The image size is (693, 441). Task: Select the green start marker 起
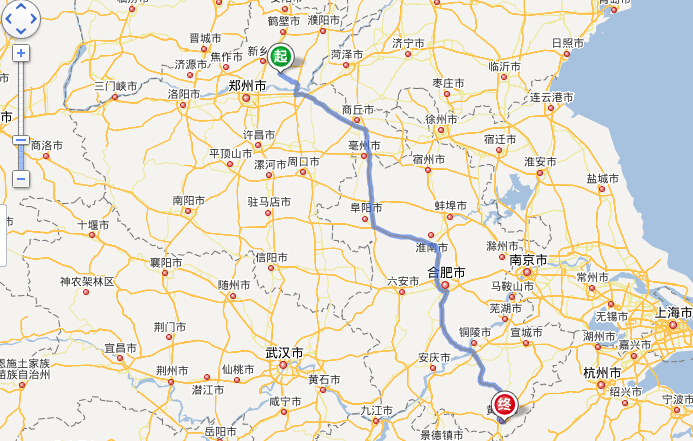point(281,57)
